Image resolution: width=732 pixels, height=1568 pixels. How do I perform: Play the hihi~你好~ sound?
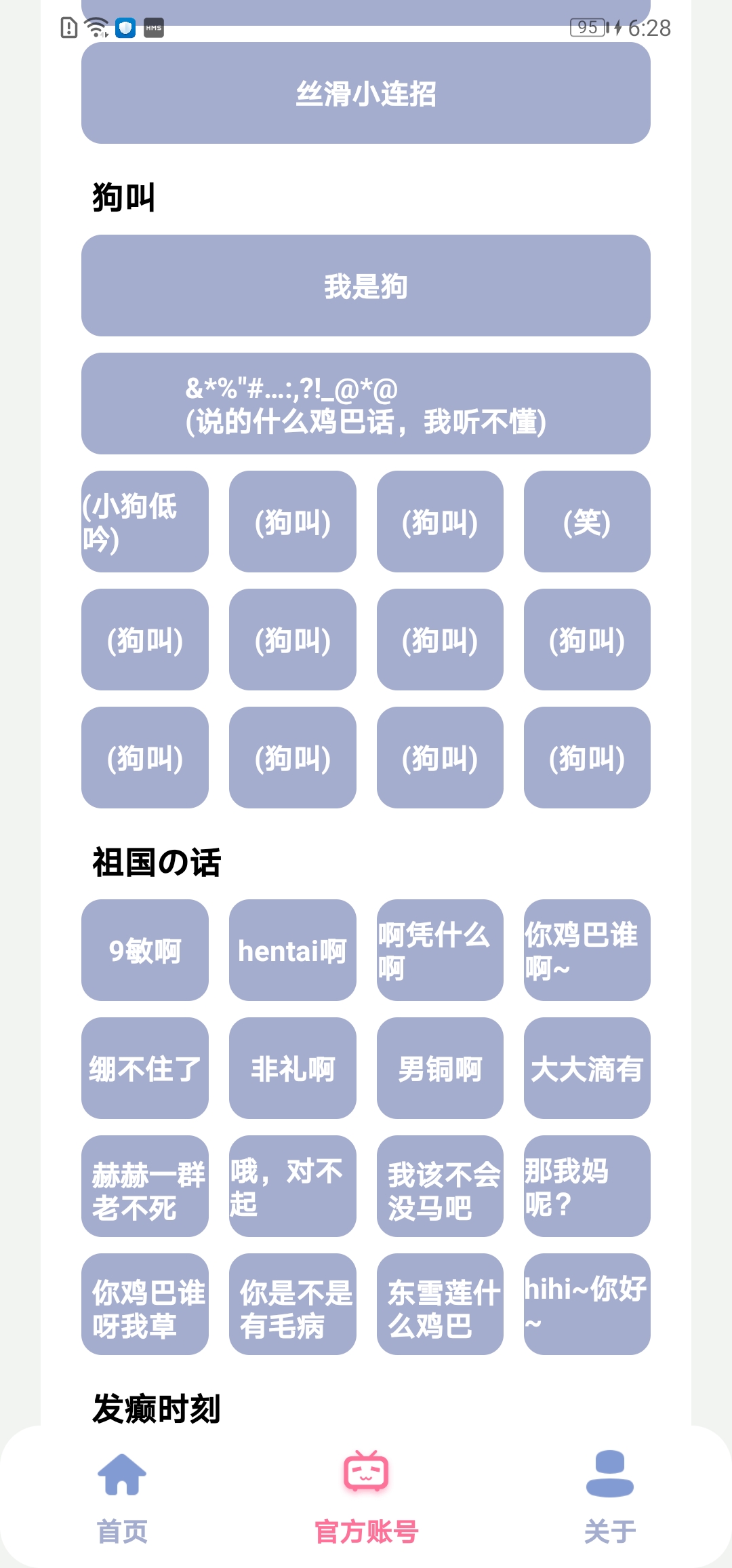587,1304
